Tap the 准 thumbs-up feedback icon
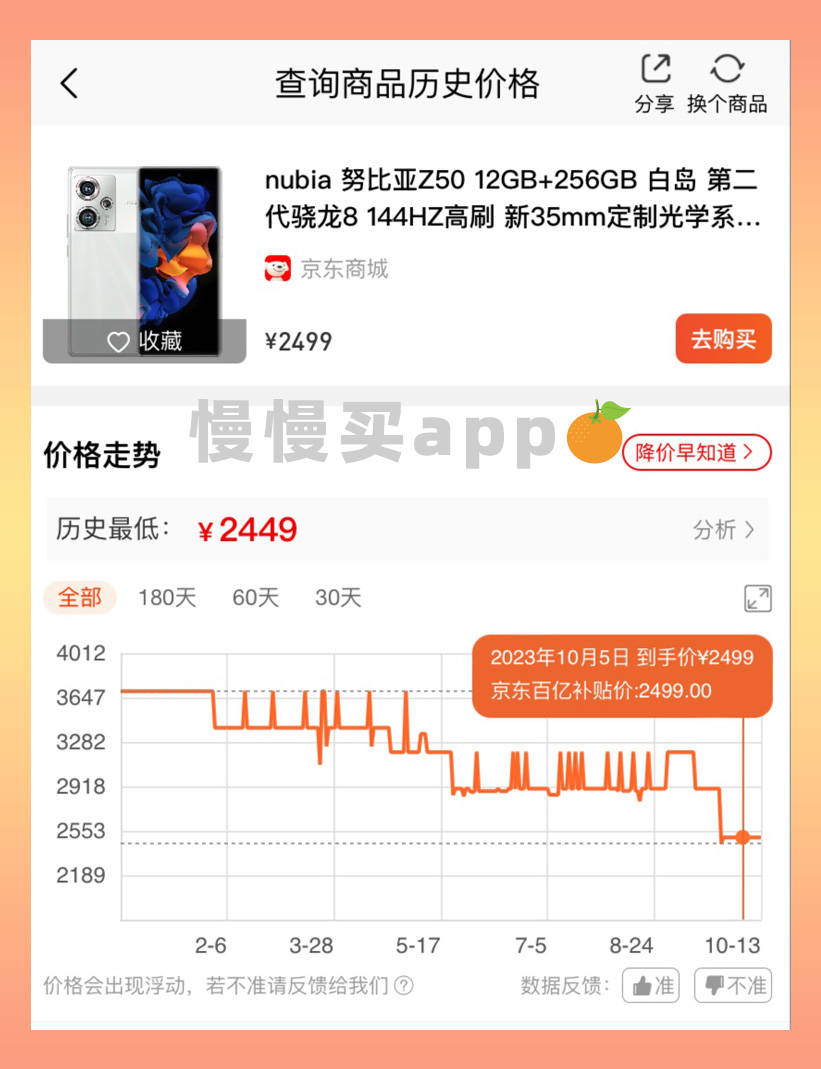The height and width of the screenshot is (1069, 821). [650, 985]
